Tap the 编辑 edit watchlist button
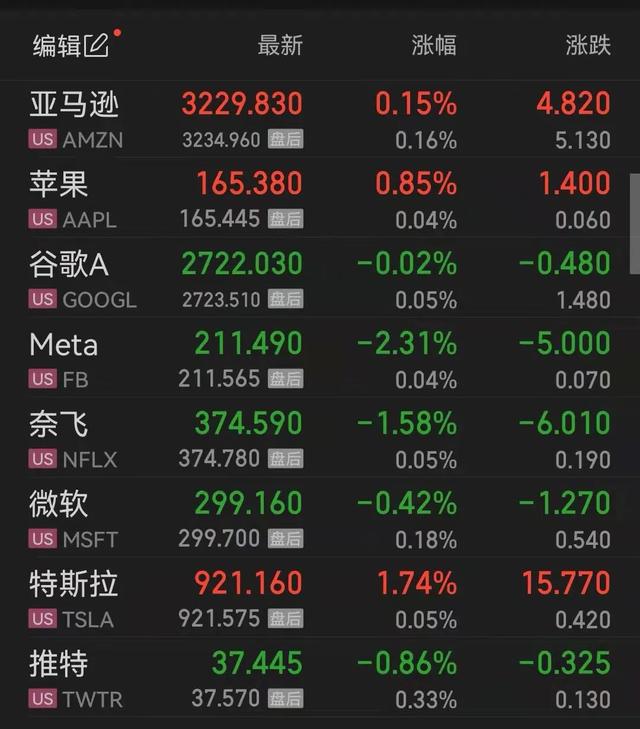The height and width of the screenshot is (729, 640). pyautogui.click(x=70, y=46)
